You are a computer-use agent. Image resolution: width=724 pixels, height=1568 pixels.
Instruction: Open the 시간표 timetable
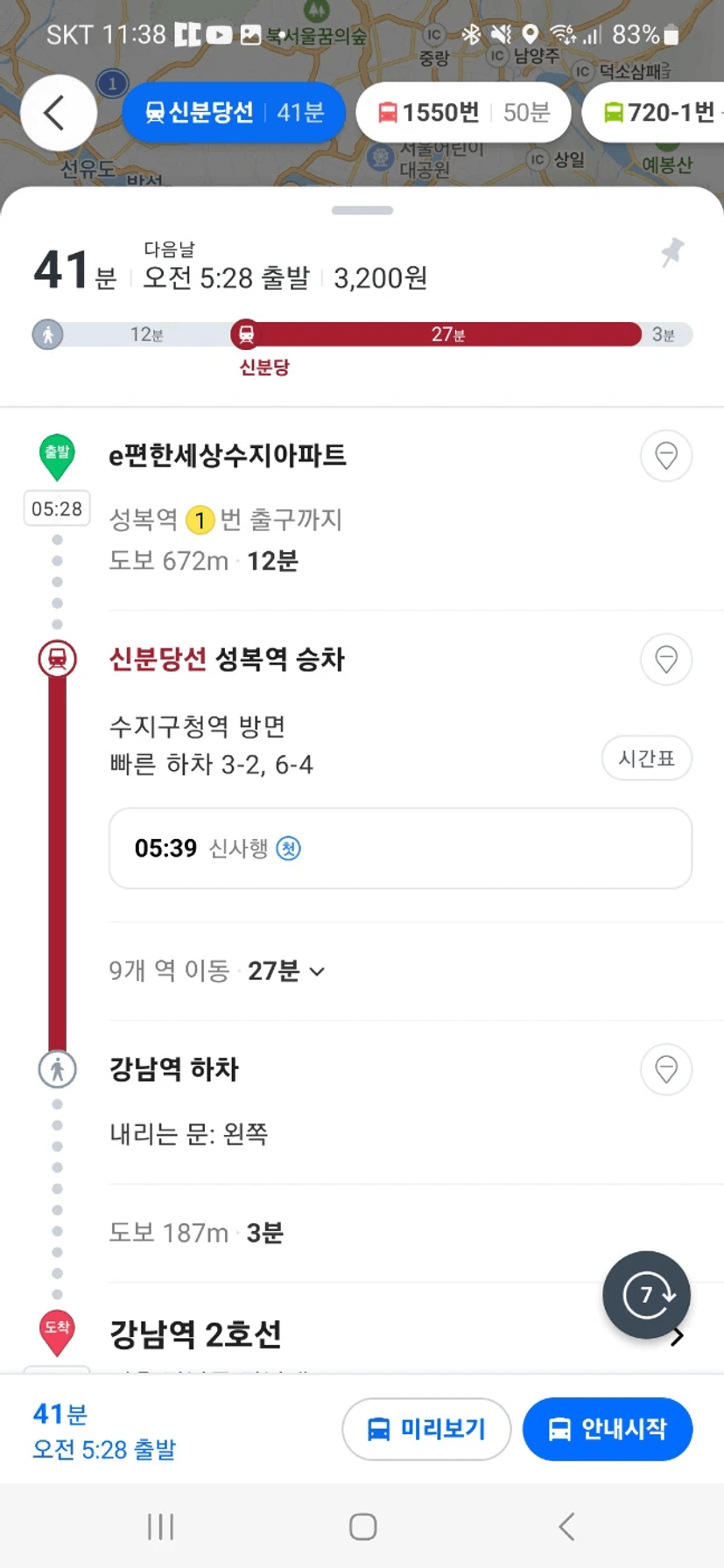click(646, 759)
